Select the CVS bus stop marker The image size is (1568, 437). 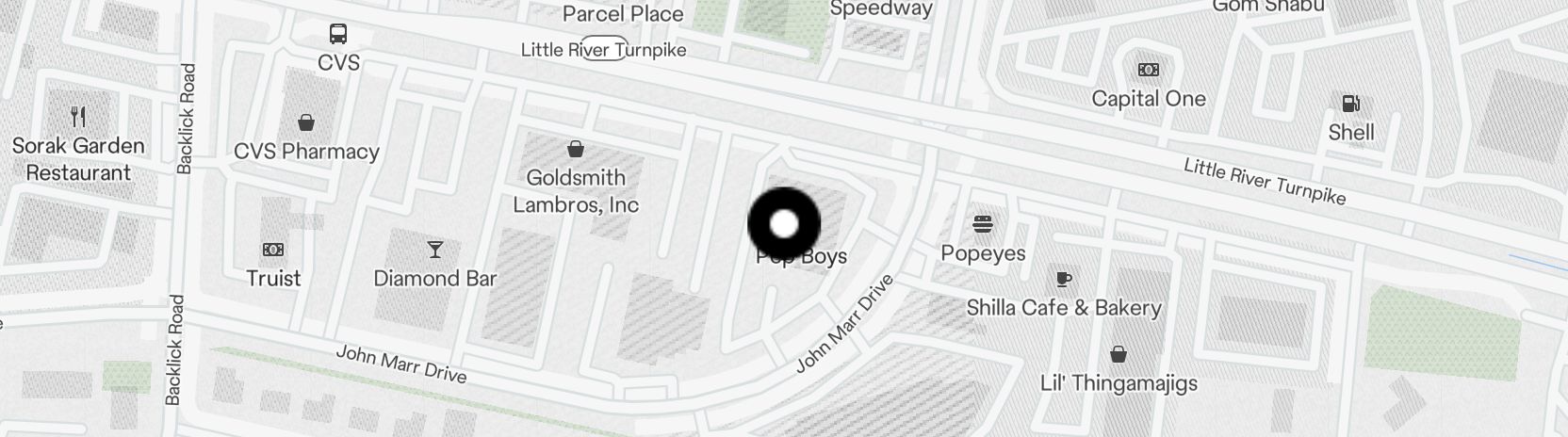click(x=338, y=35)
